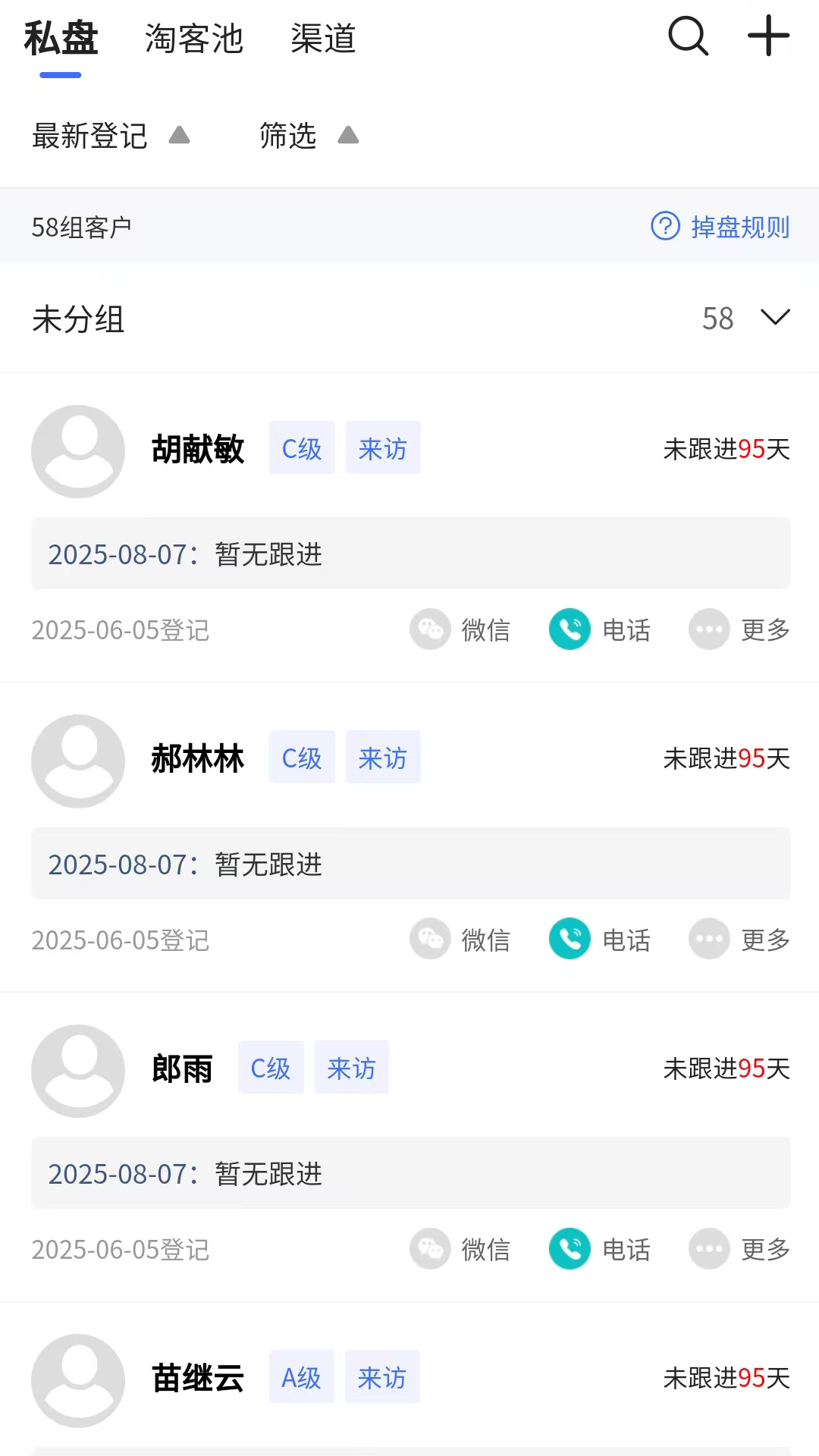
Task: Click the question mark icon beside 掉盘规则
Action: tap(664, 227)
